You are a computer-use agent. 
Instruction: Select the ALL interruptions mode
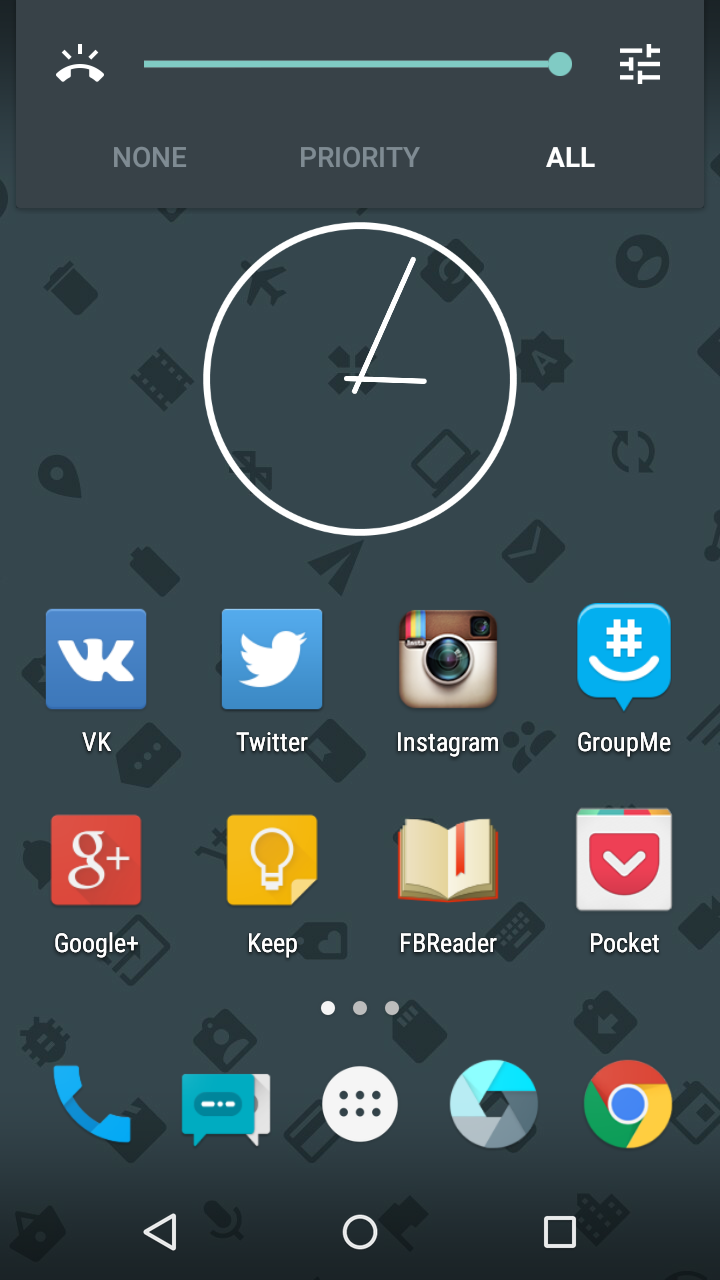point(571,157)
